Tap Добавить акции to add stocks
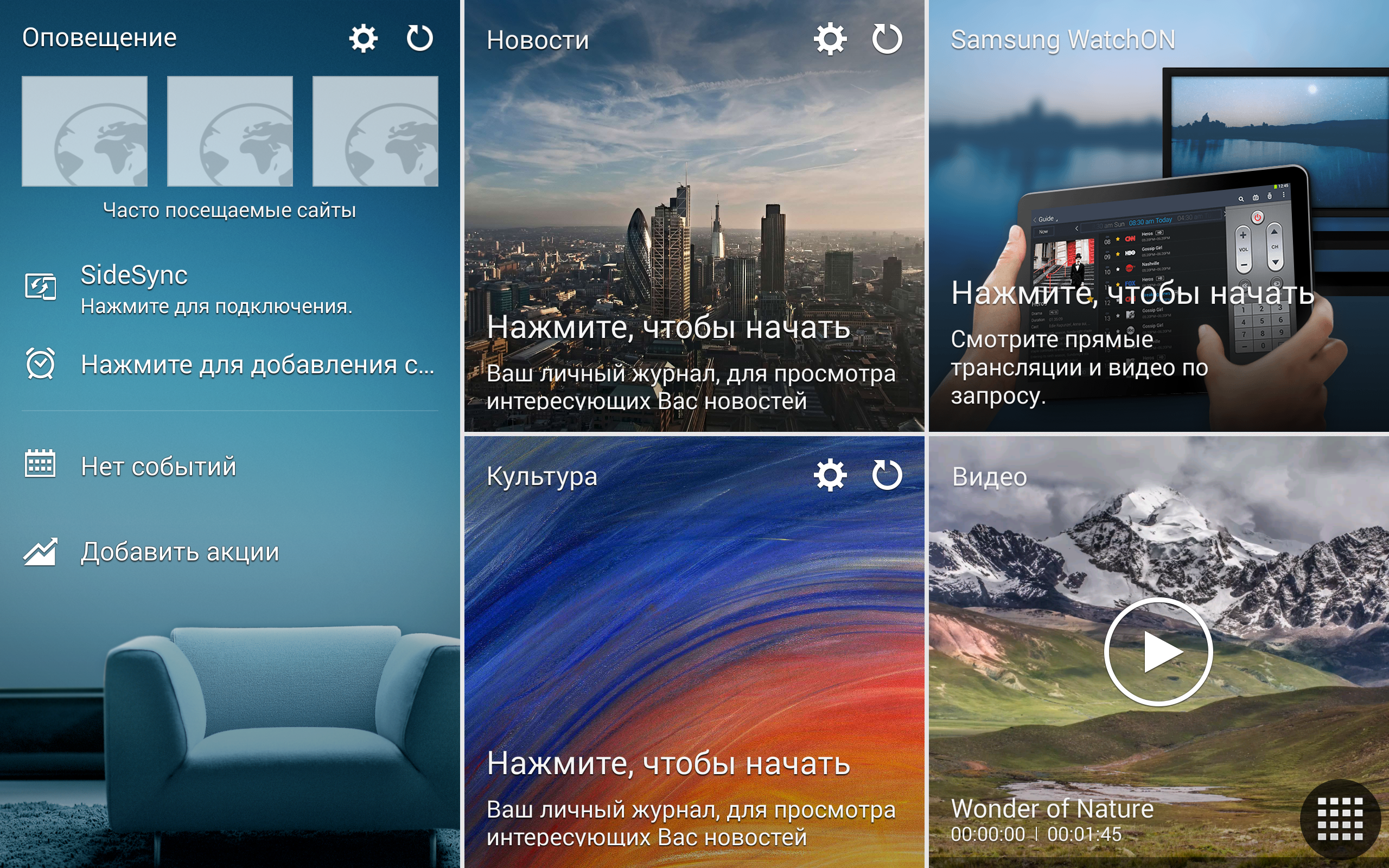This screenshot has width=1389, height=868. pyautogui.click(x=179, y=552)
